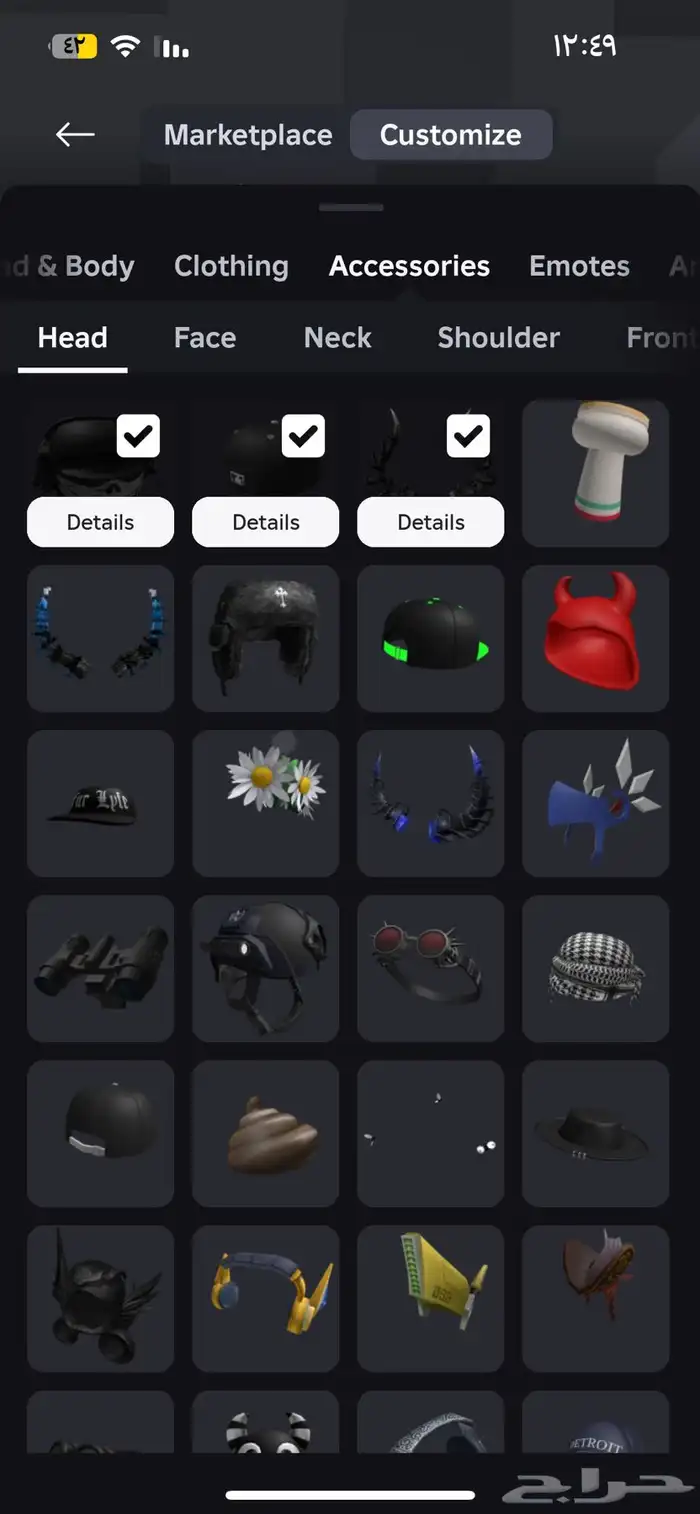Select the white chef-style hat
This screenshot has height=1514, width=700.
click(x=595, y=473)
